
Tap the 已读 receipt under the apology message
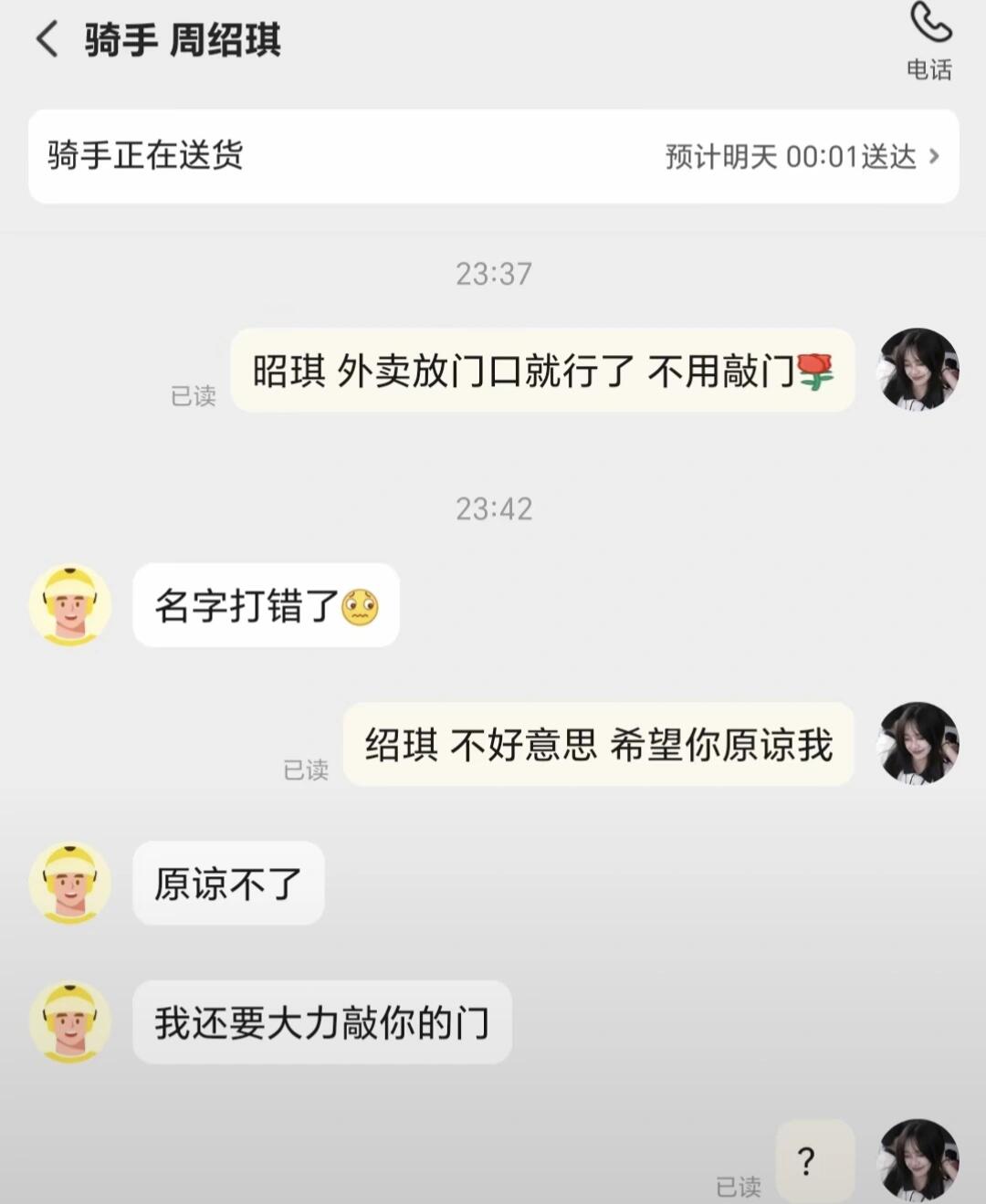307,771
